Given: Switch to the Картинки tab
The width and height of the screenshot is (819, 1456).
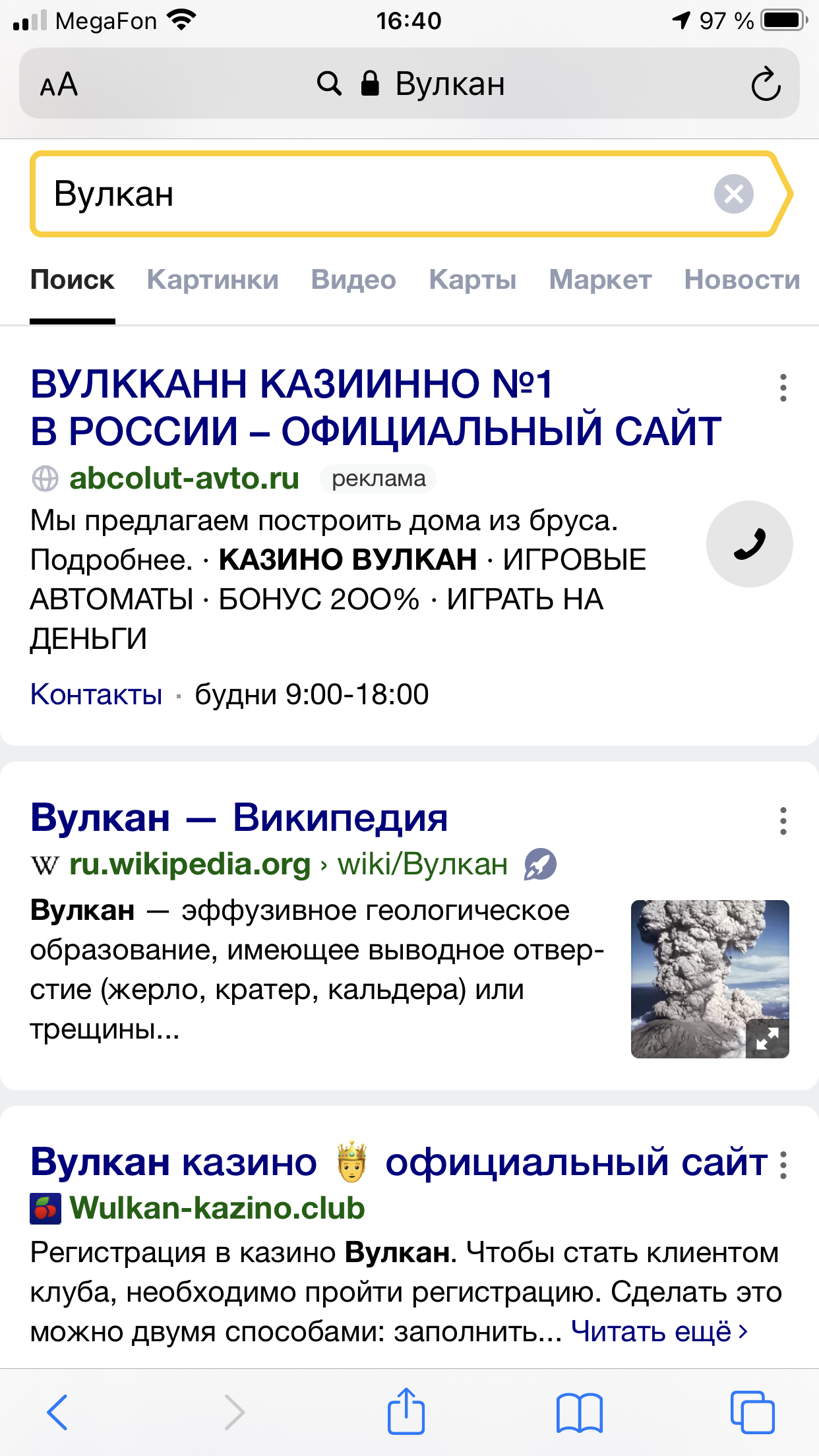Looking at the screenshot, I should pyautogui.click(x=212, y=280).
